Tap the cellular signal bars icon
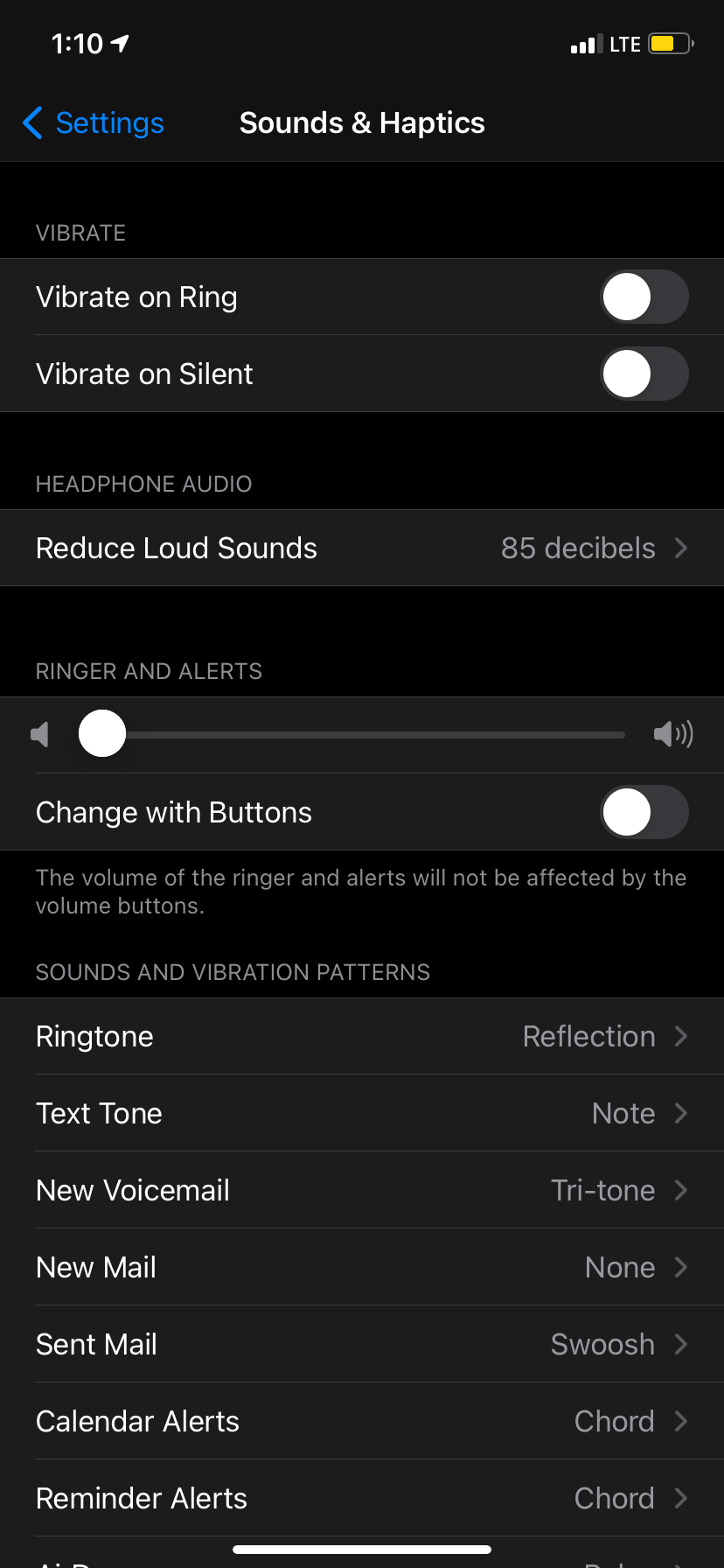Image resolution: width=724 pixels, height=1568 pixels. 584,44
